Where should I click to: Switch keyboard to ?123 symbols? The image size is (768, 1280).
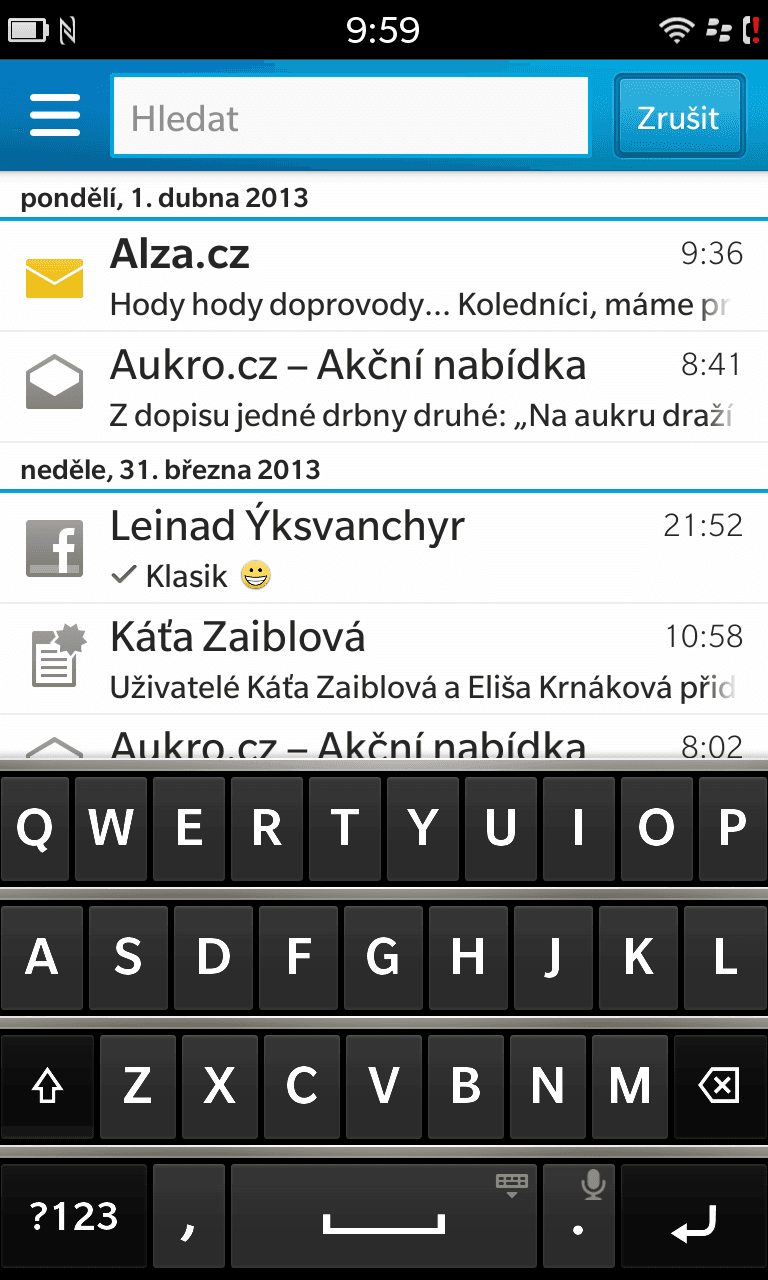(x=75, y=1217)
